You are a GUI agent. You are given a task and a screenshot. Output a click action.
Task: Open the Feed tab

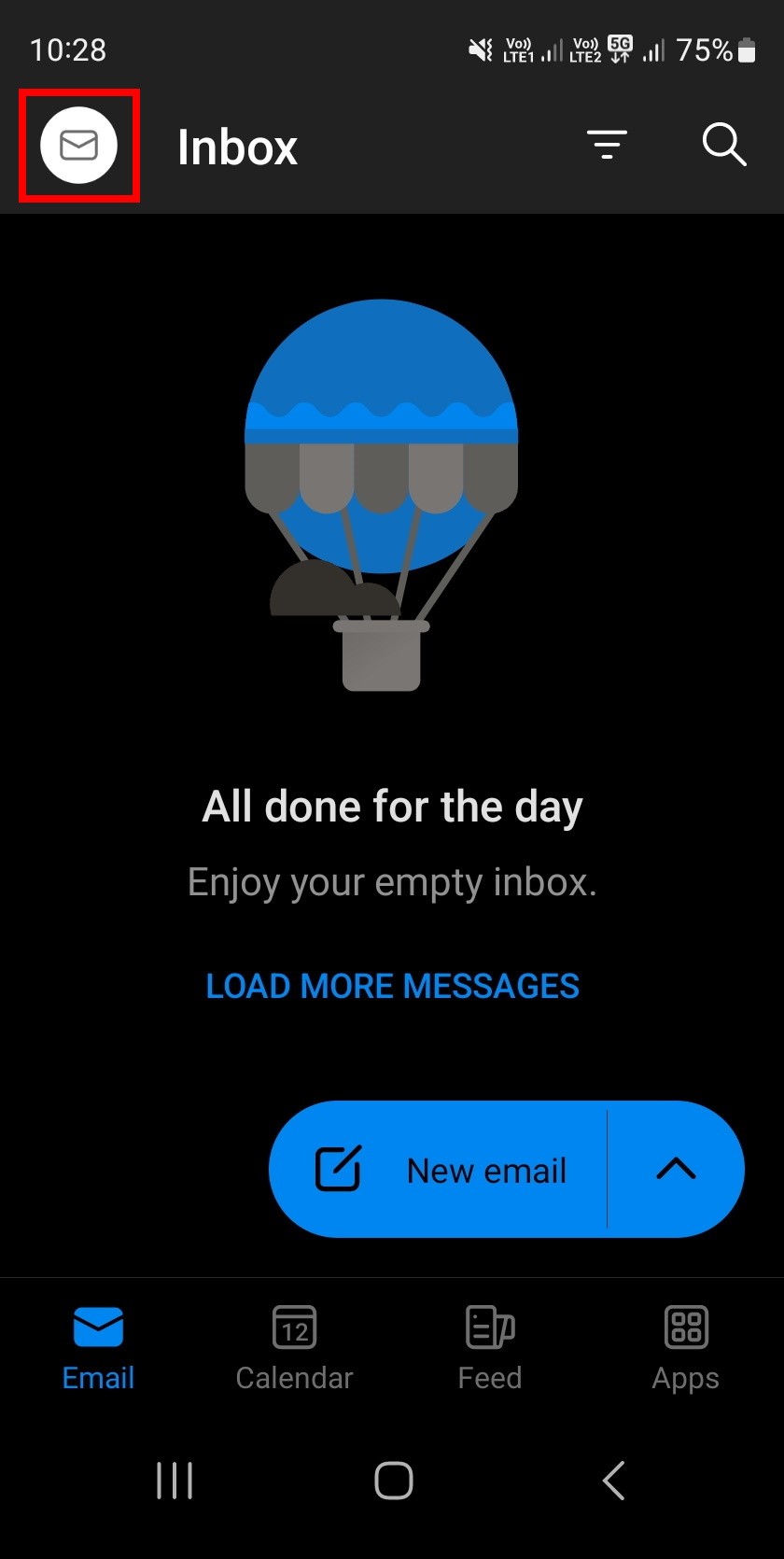pyautogui.click(x=490, y=1347)
